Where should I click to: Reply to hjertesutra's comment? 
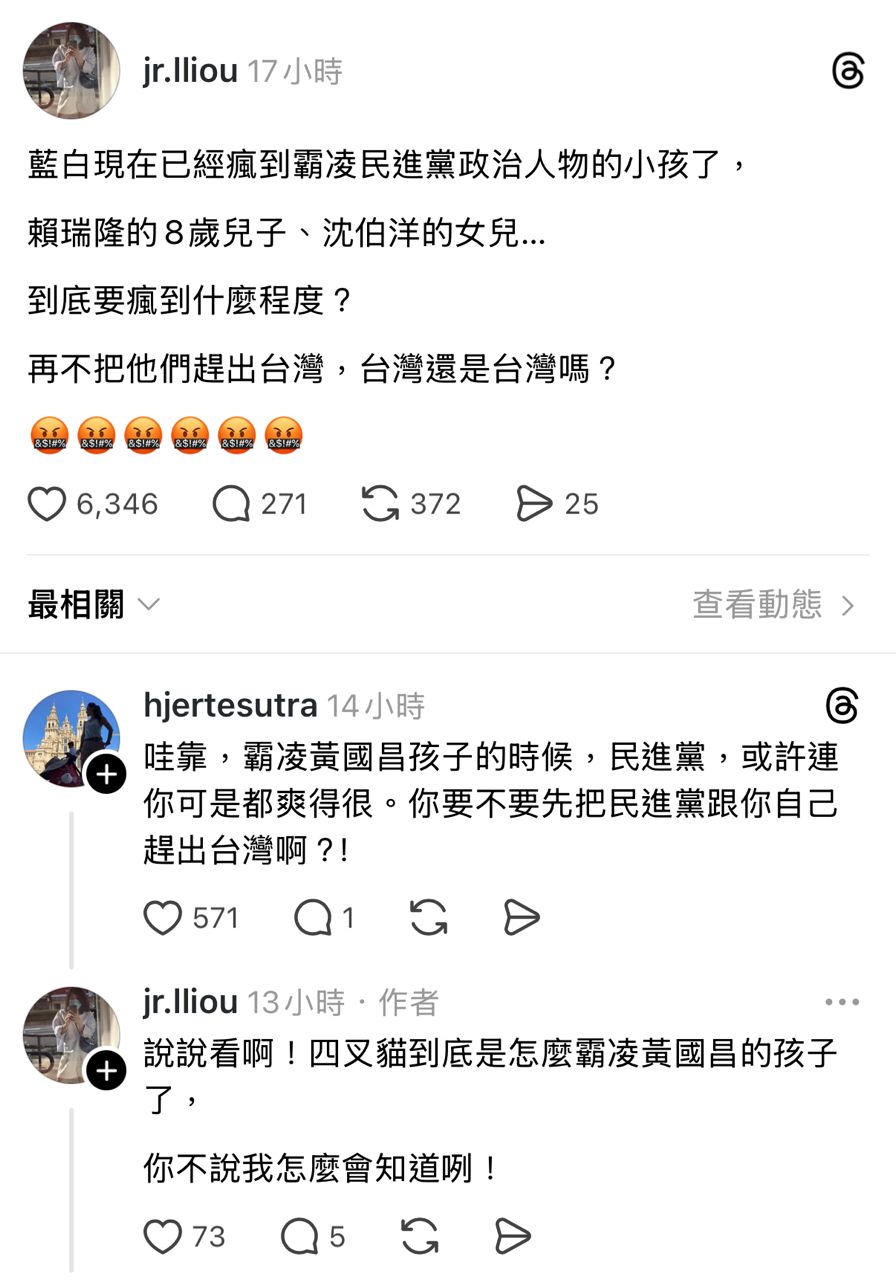(312, 918)
